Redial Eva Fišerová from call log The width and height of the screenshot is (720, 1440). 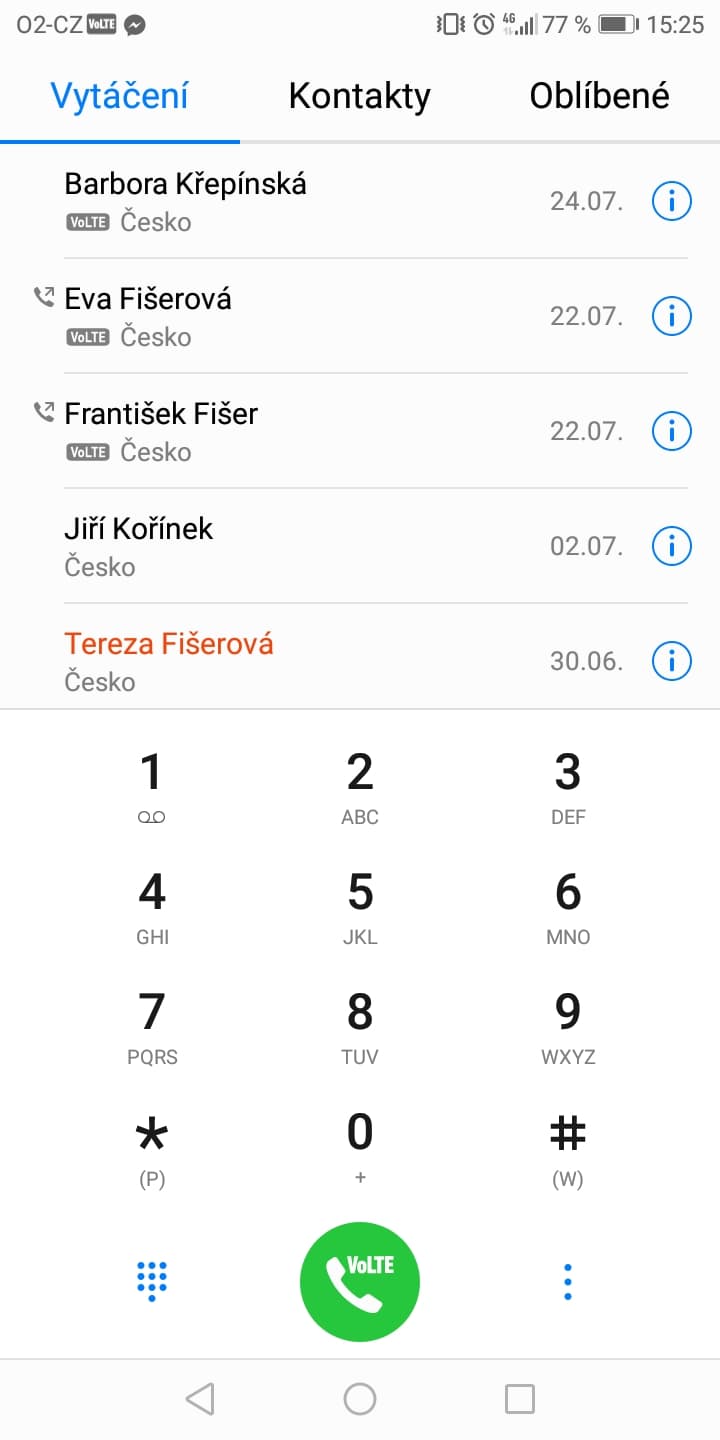coord(300,316)
